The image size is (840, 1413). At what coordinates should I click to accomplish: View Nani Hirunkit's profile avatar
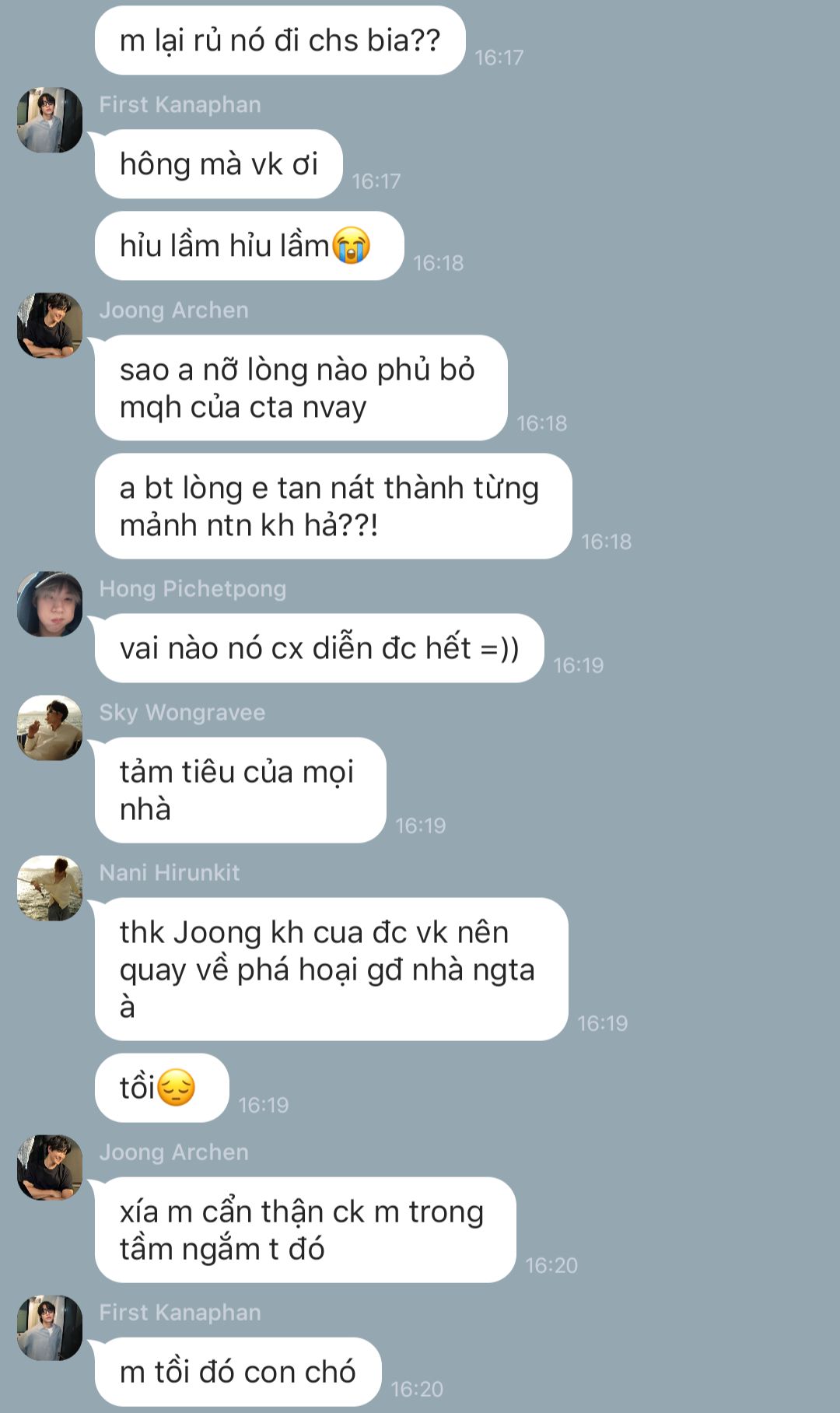point(50,889)
